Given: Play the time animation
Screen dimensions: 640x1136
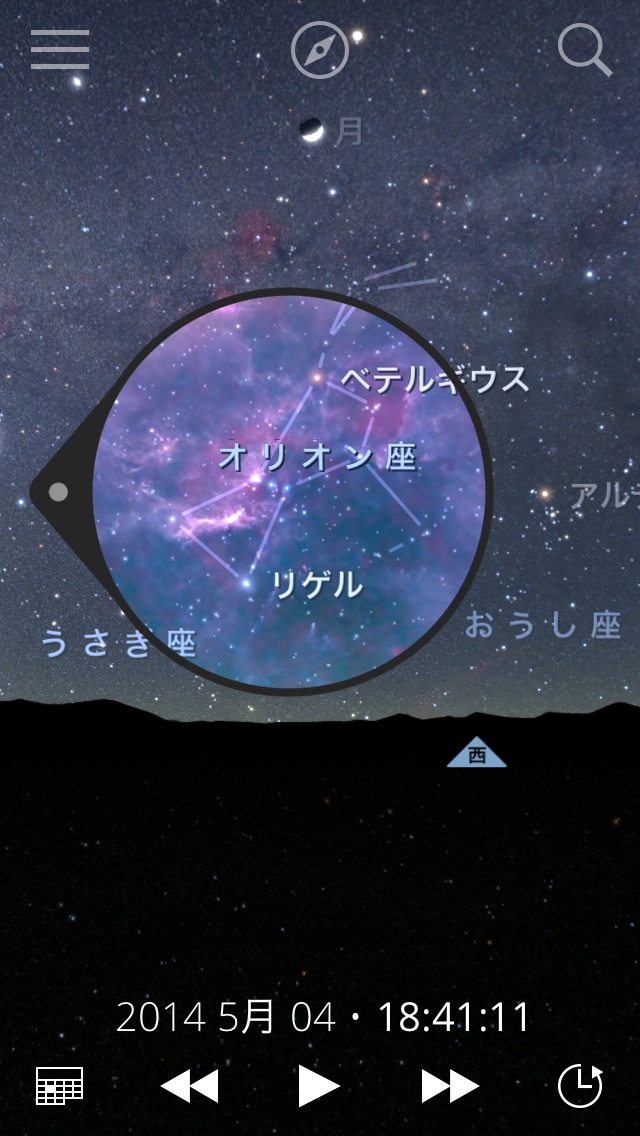Looking at the screenshot, I should 318,1086.
